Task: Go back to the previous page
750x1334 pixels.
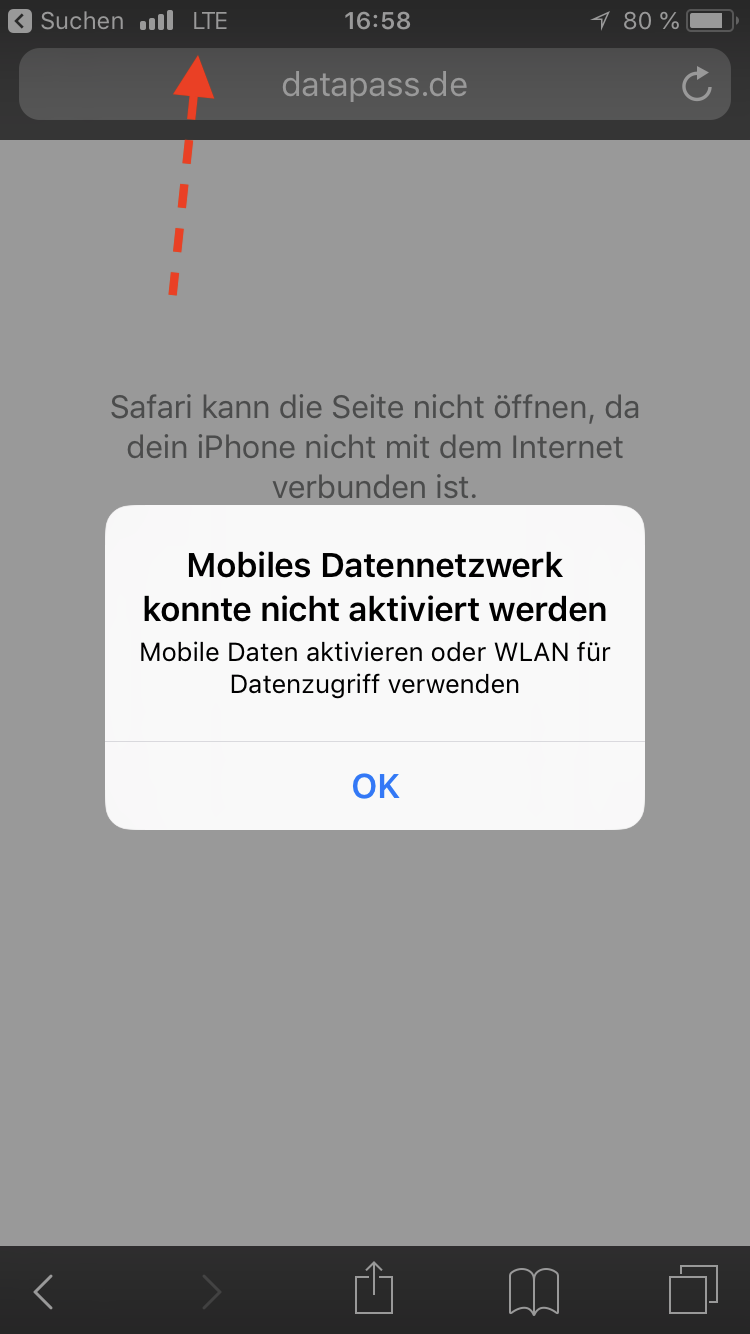Action: (x=43, y=1292)
